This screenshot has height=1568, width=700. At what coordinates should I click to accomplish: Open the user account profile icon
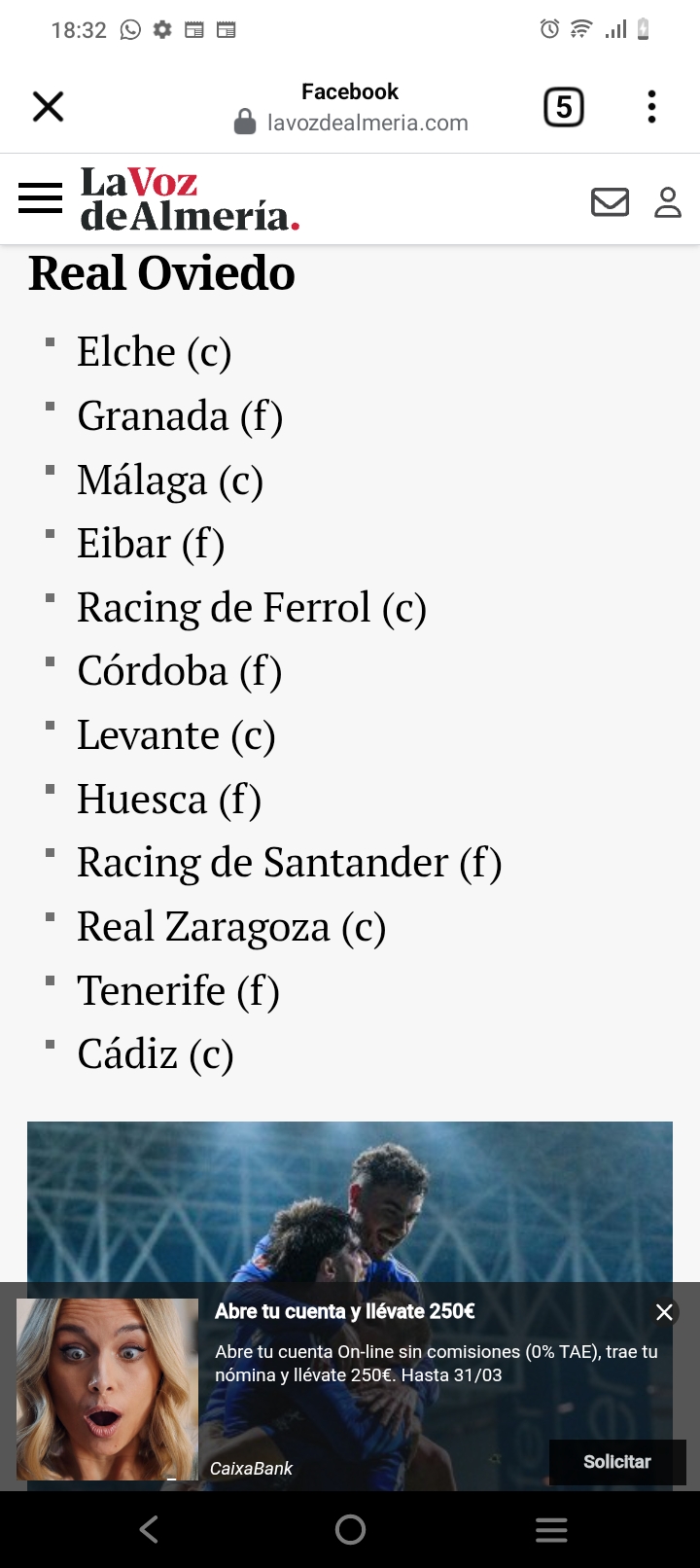click(668, 201)
